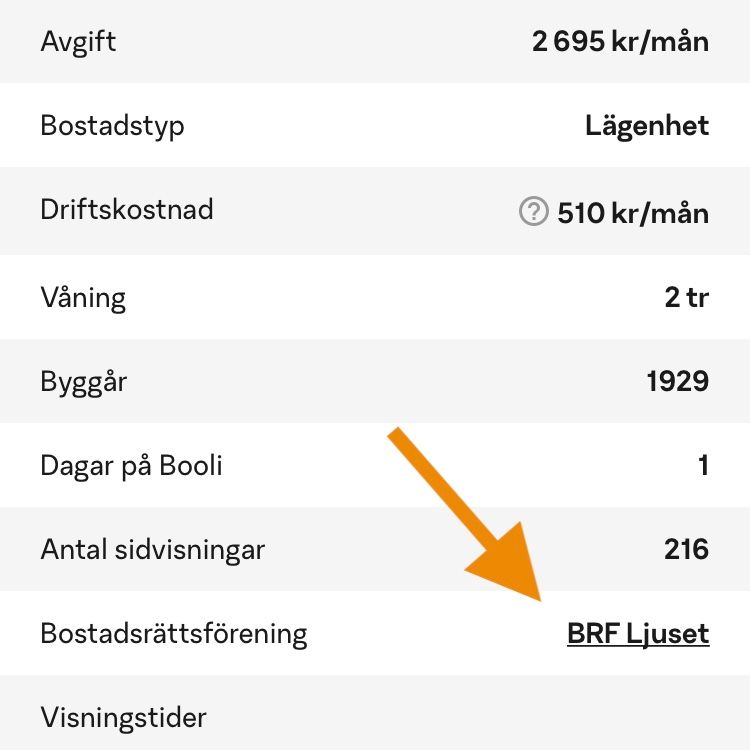Show the Driftskostnad help question mark
This screenshot has height=750, width=750.
click(x=534, y=212)
